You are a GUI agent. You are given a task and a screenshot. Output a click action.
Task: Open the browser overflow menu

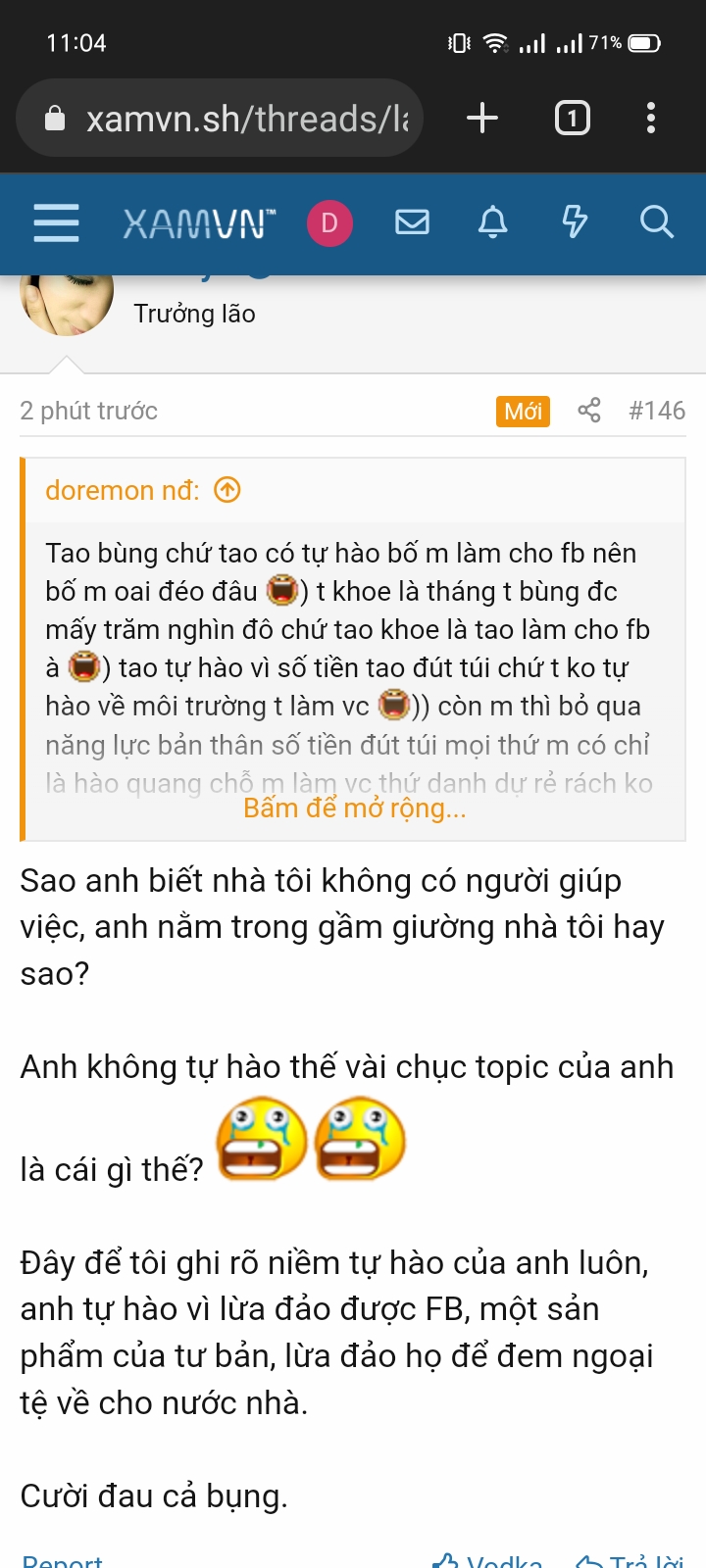[650, 119]
